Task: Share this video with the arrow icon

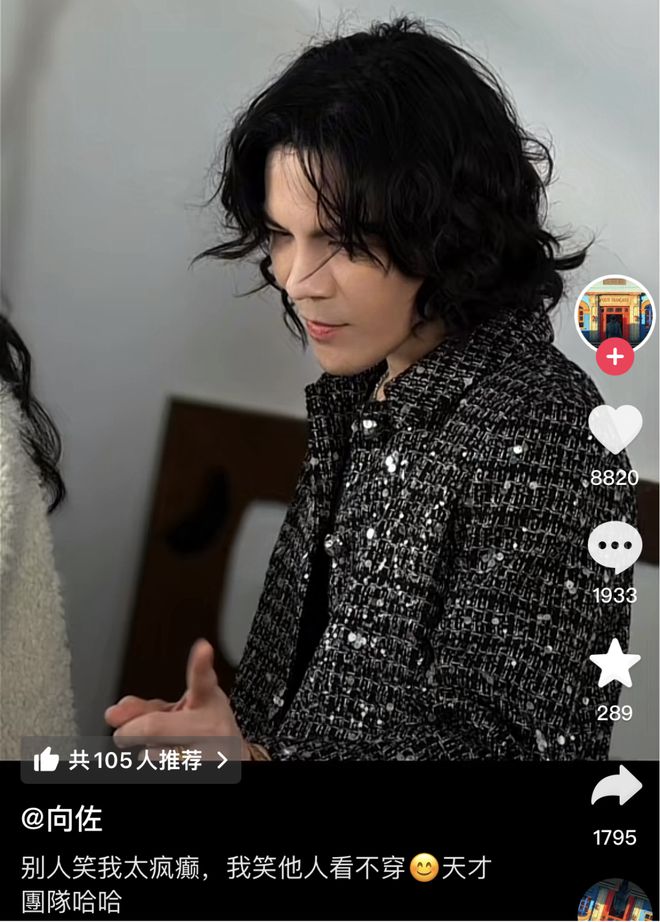Action: click(x=615, y=787)
